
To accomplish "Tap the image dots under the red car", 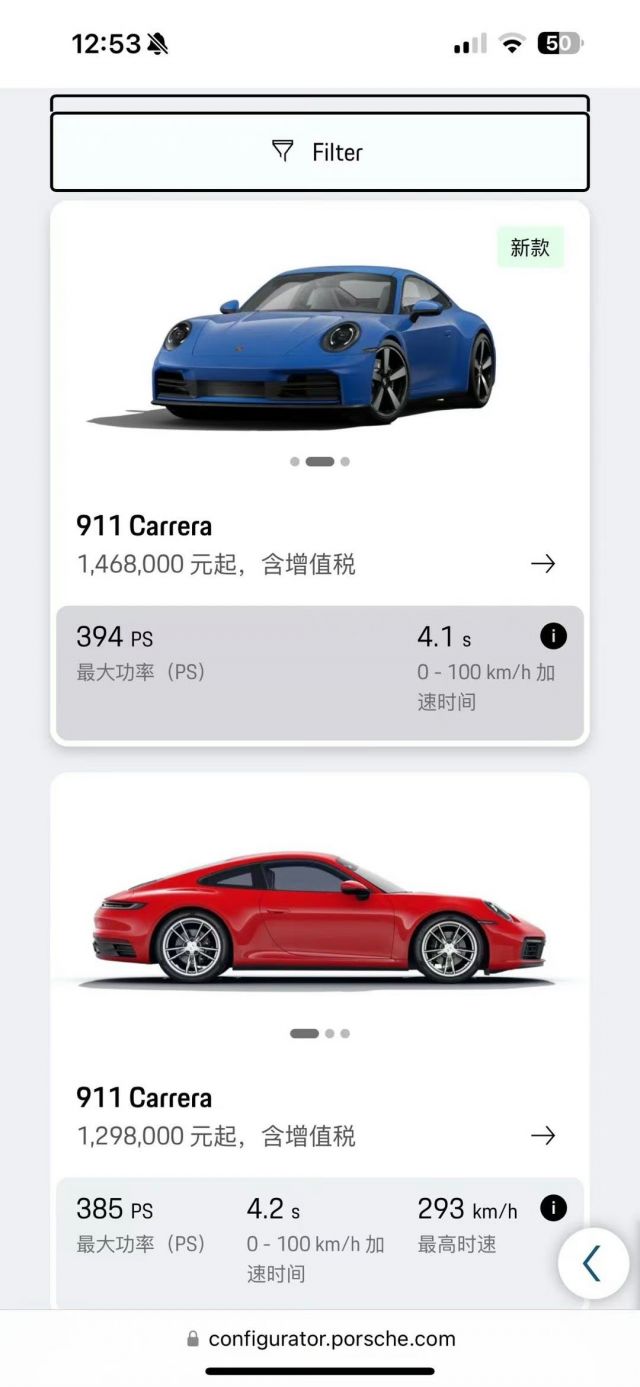I will tap(320, 1033).
